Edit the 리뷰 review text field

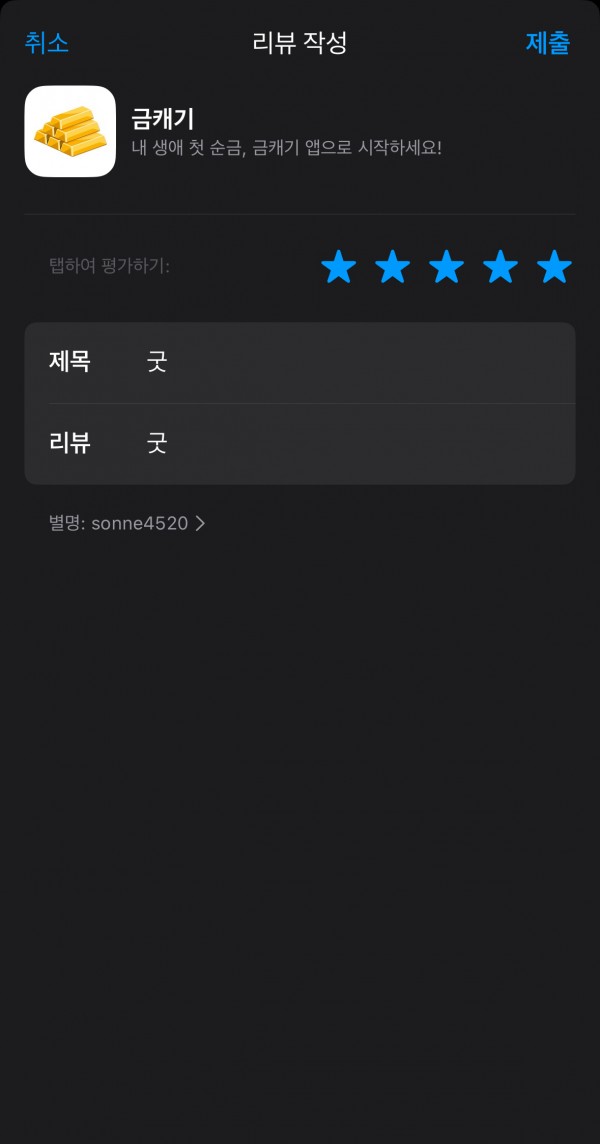pos(300,444)
